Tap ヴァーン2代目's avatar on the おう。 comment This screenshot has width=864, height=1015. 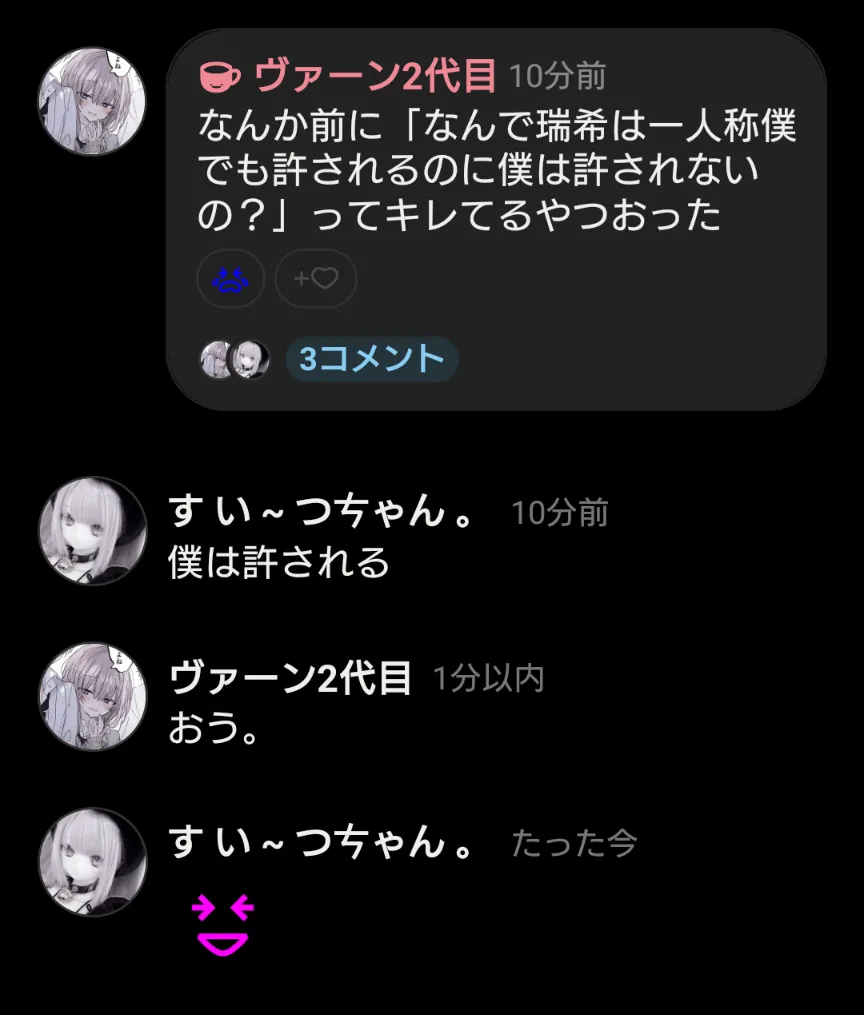click(x=92, y=696)
